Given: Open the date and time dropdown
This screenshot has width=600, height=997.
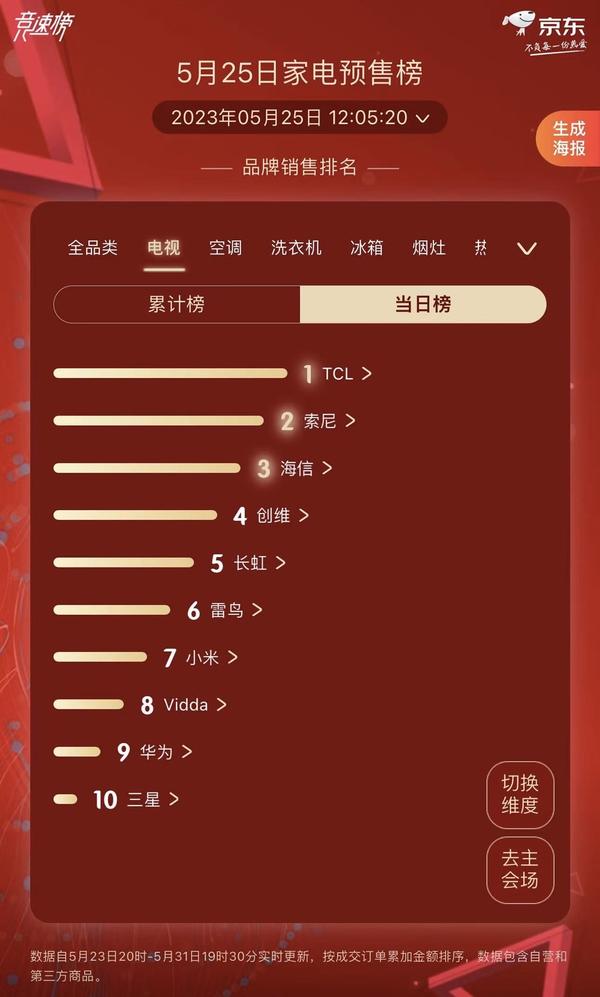Looking at the screenshot, I should pyautogui.click(x=299, y=118).
